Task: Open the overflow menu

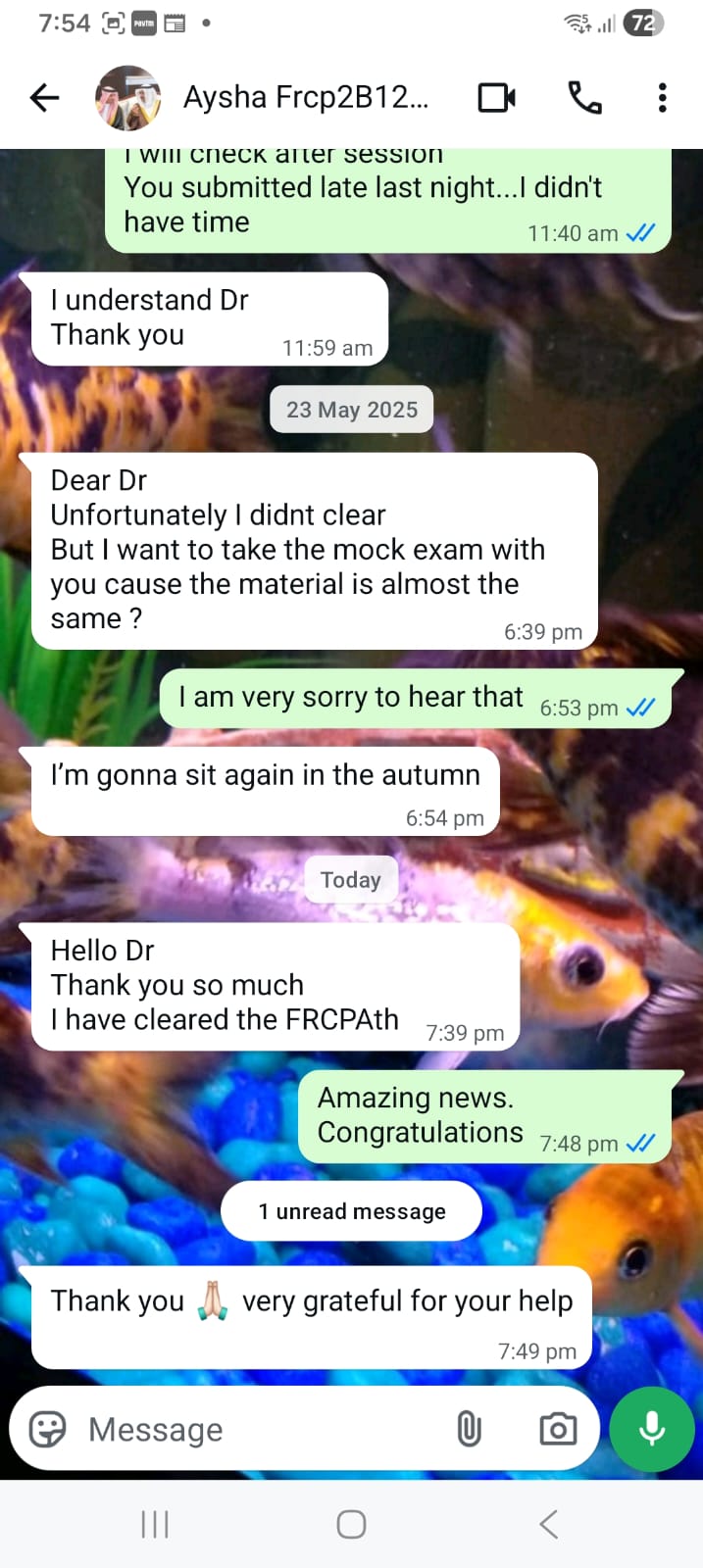Action: point(663,97)
